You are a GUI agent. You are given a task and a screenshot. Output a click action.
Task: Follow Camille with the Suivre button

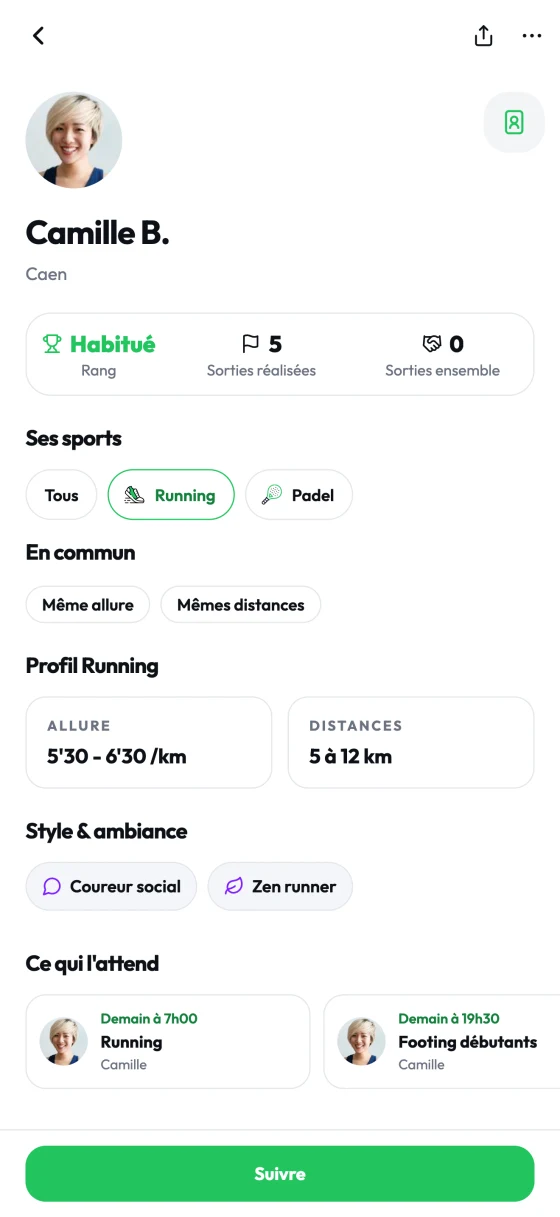click(280, 1174)
